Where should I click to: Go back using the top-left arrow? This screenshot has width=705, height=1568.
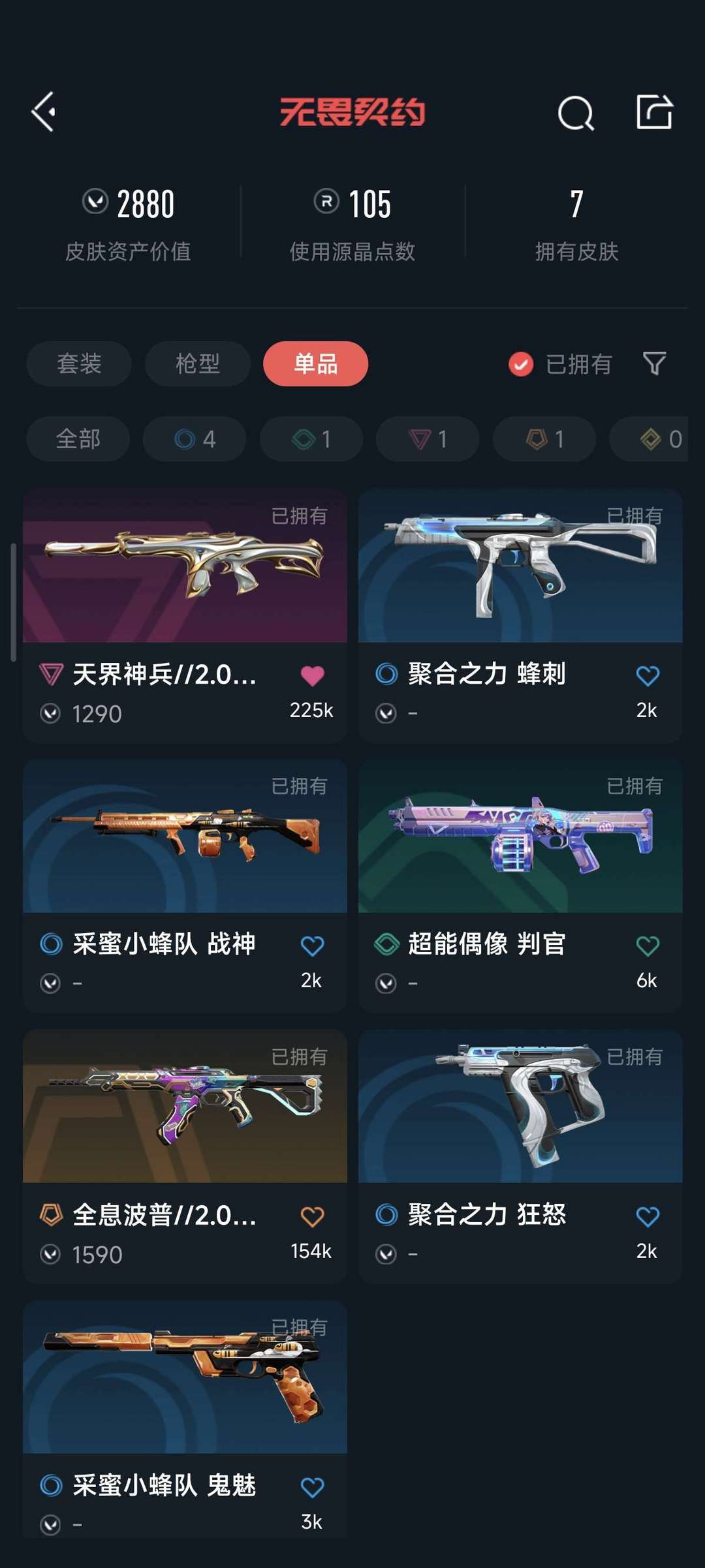pyautogui.click(x=44, y=112)
